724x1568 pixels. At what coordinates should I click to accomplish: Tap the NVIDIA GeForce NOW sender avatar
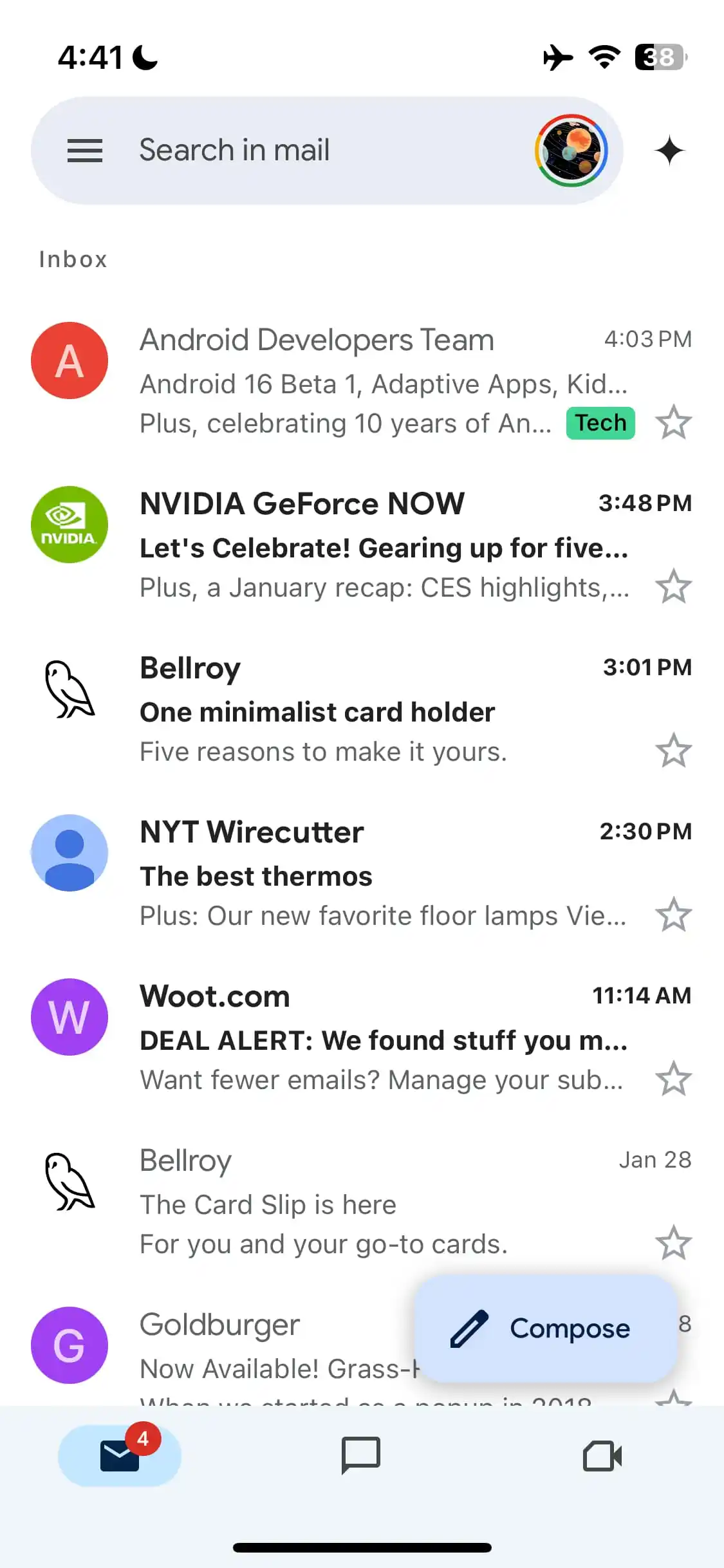[x=69, y=525]
